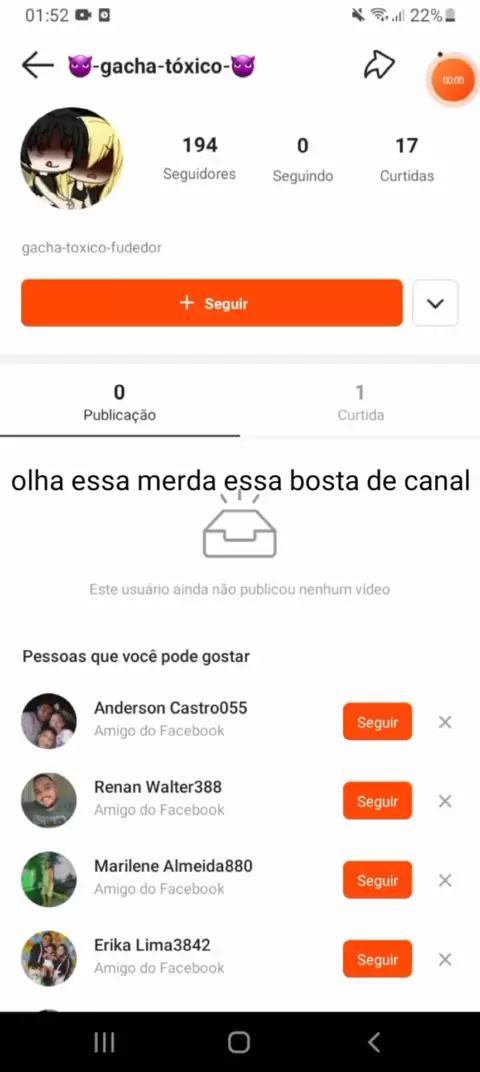This screenshot has height=1072, width=480.
Task: Follow Marilene Almeida880
Action: (377, 880)
